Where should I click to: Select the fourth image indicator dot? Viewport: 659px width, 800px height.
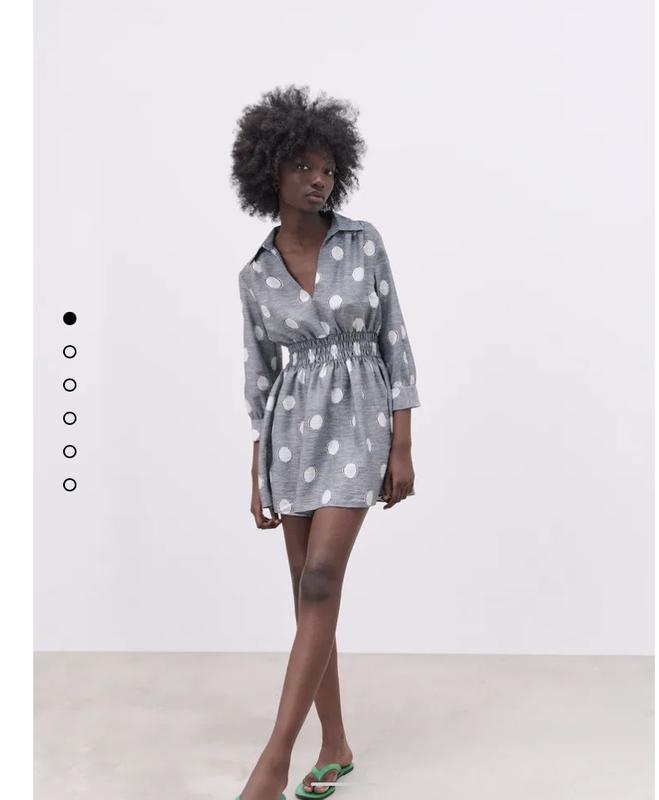[70, 418]
